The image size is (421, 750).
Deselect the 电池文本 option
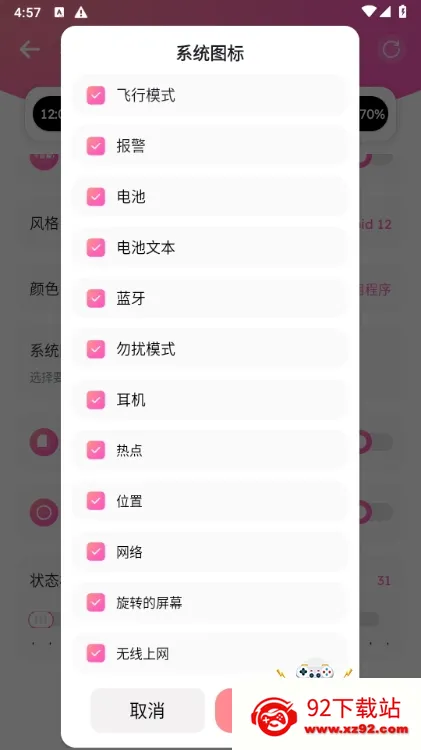point(96,247)
